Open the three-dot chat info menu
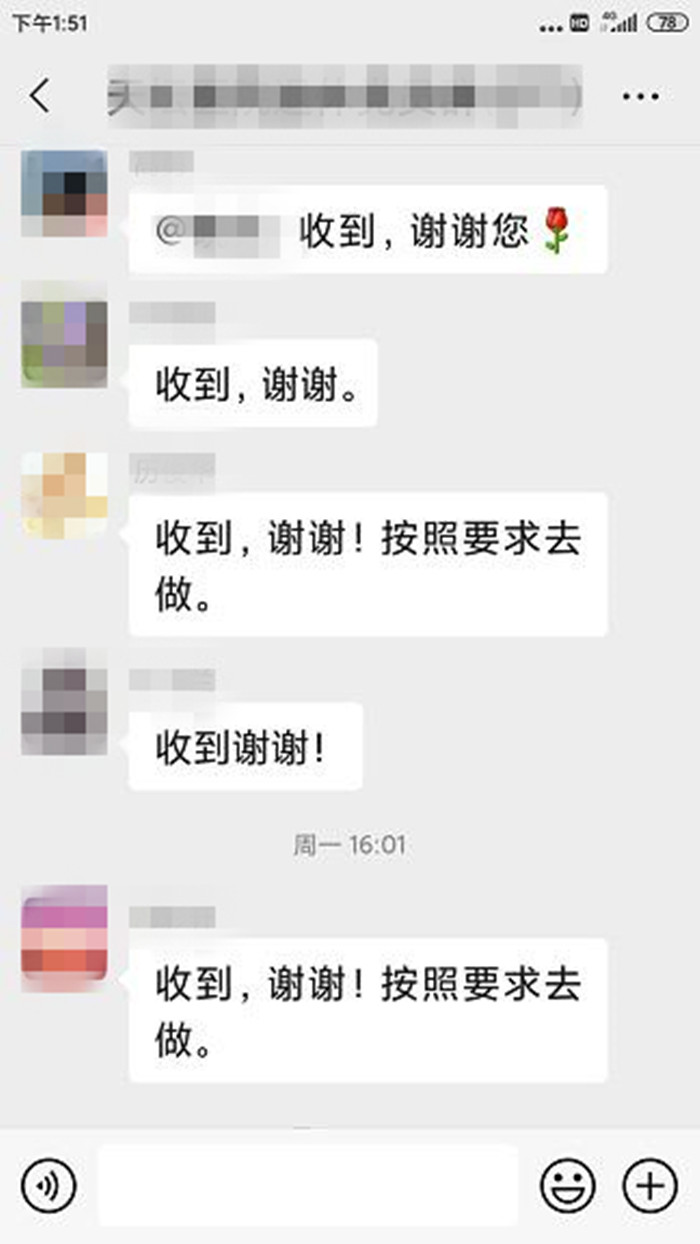 (x=640, y=96)
